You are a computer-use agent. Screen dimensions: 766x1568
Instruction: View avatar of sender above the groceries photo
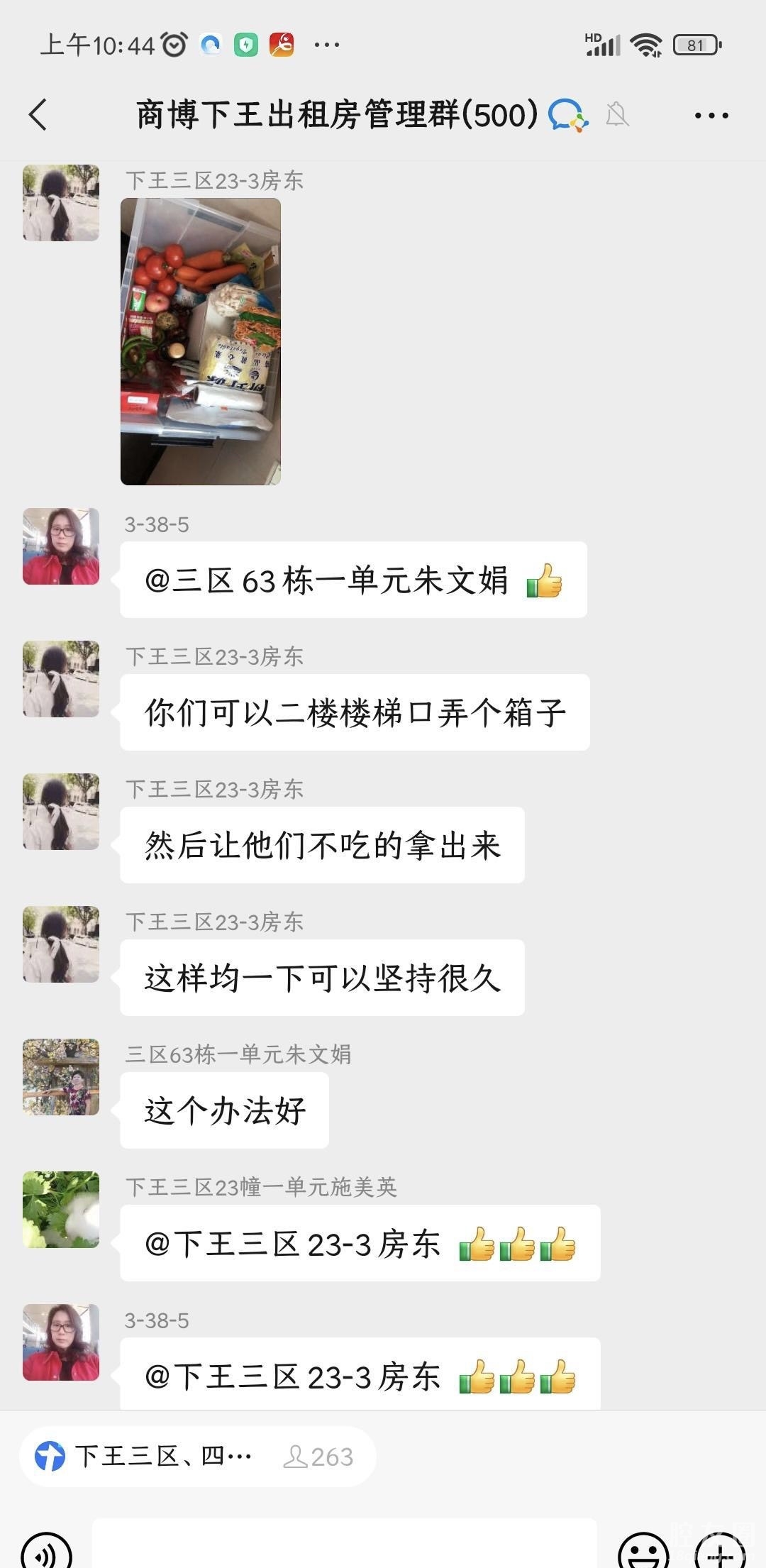click(61, 203)
